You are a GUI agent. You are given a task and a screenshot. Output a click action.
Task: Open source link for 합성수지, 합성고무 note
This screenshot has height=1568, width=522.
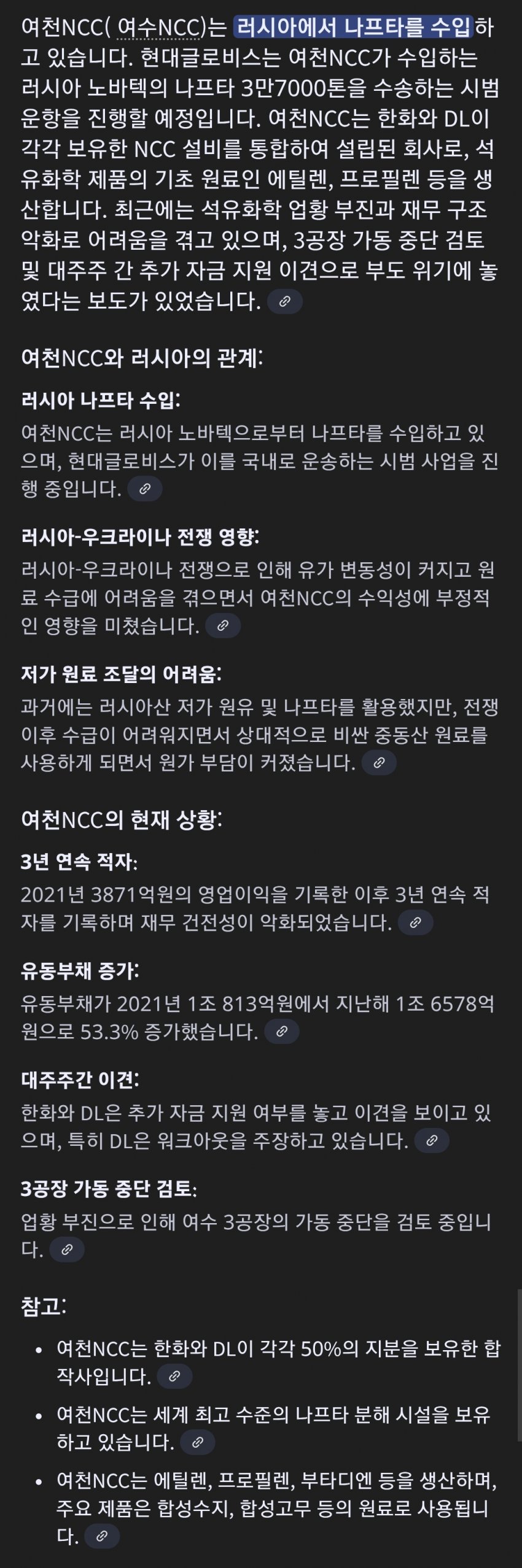click(x=102, y=1536)
